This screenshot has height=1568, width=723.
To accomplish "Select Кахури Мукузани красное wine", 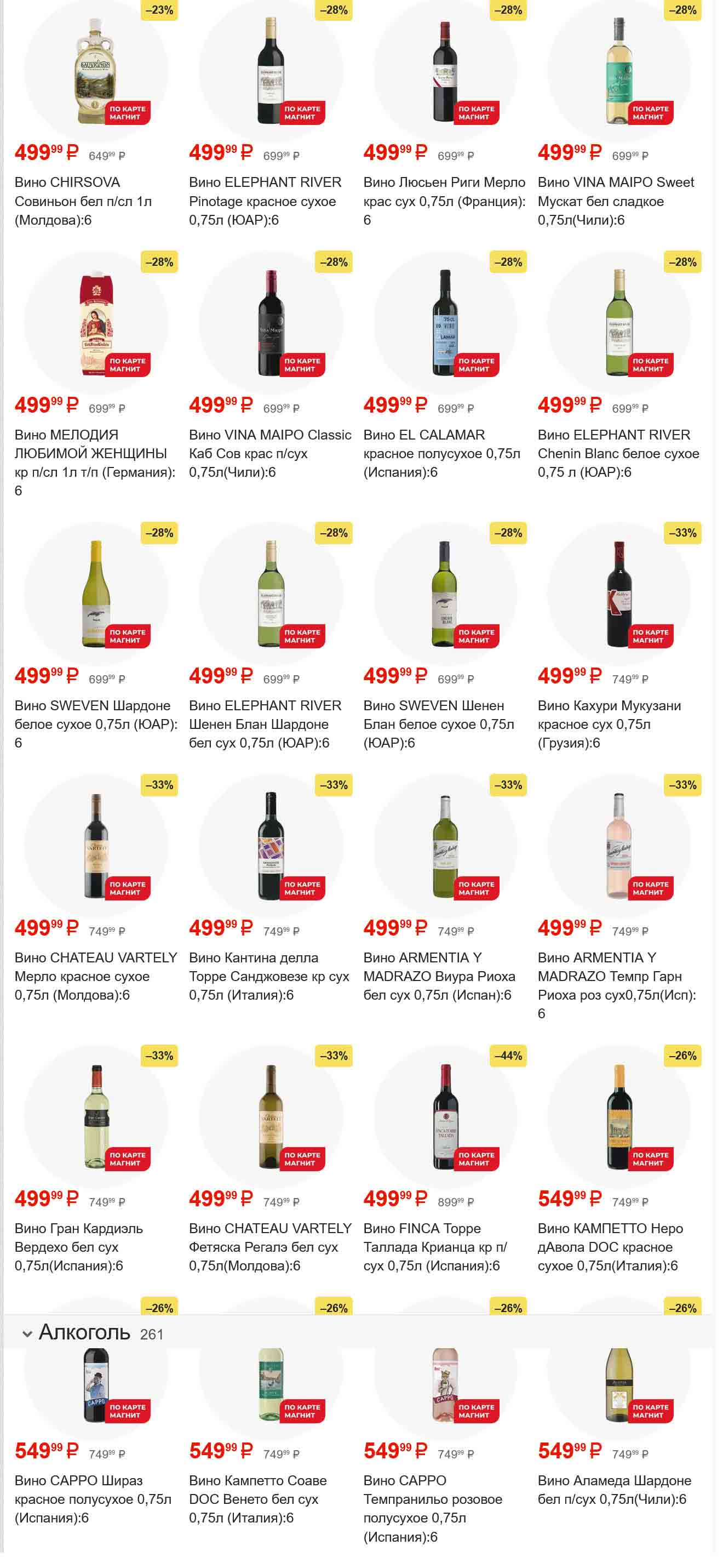I will (x=609, y=724).
